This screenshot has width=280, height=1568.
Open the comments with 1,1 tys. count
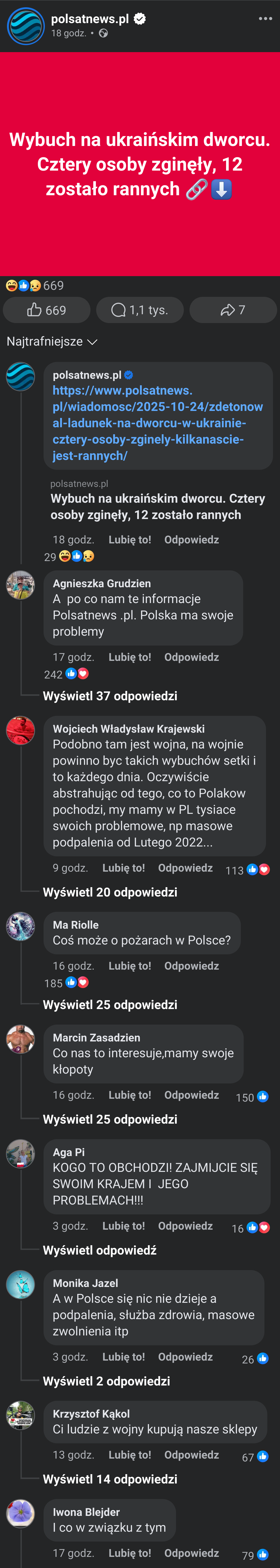coord(139,310)
